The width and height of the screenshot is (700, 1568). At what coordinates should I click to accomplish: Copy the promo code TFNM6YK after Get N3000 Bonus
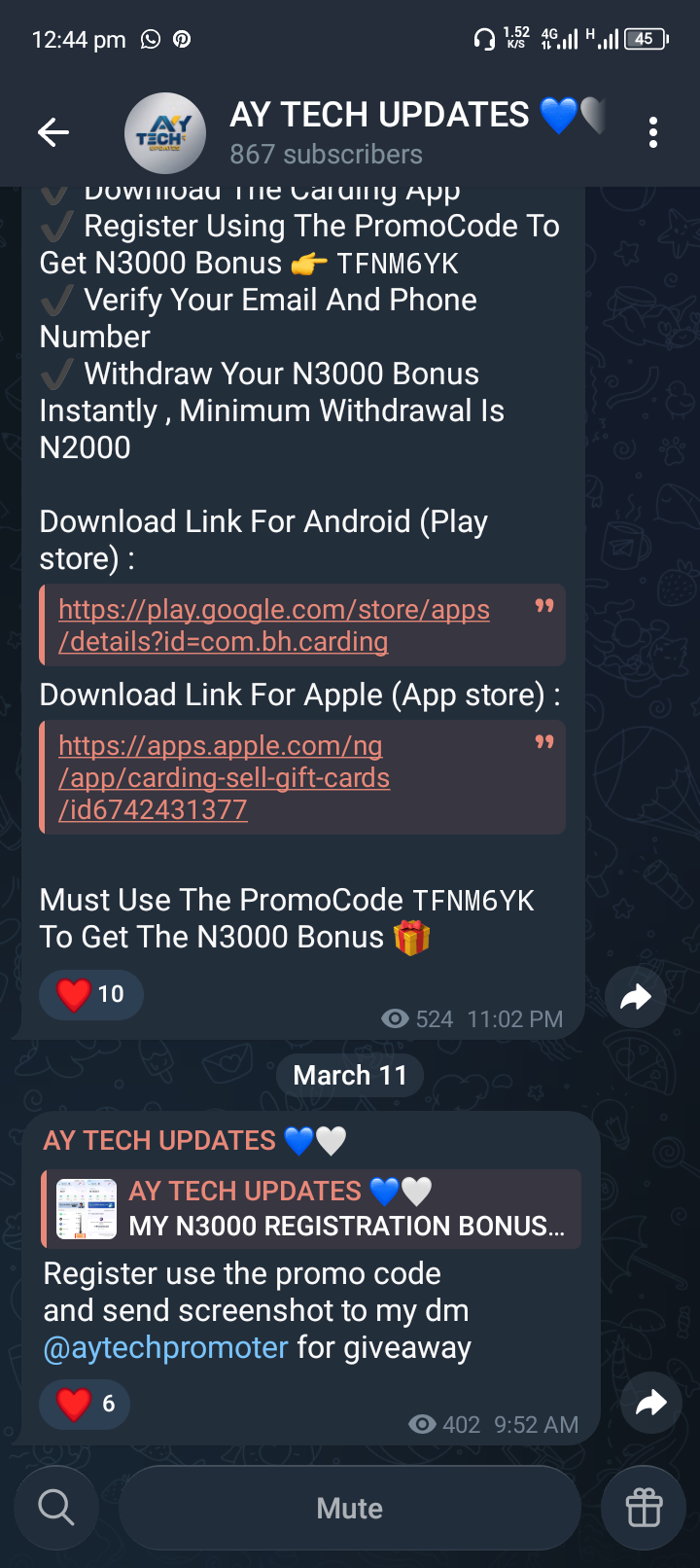click(397, 264)
